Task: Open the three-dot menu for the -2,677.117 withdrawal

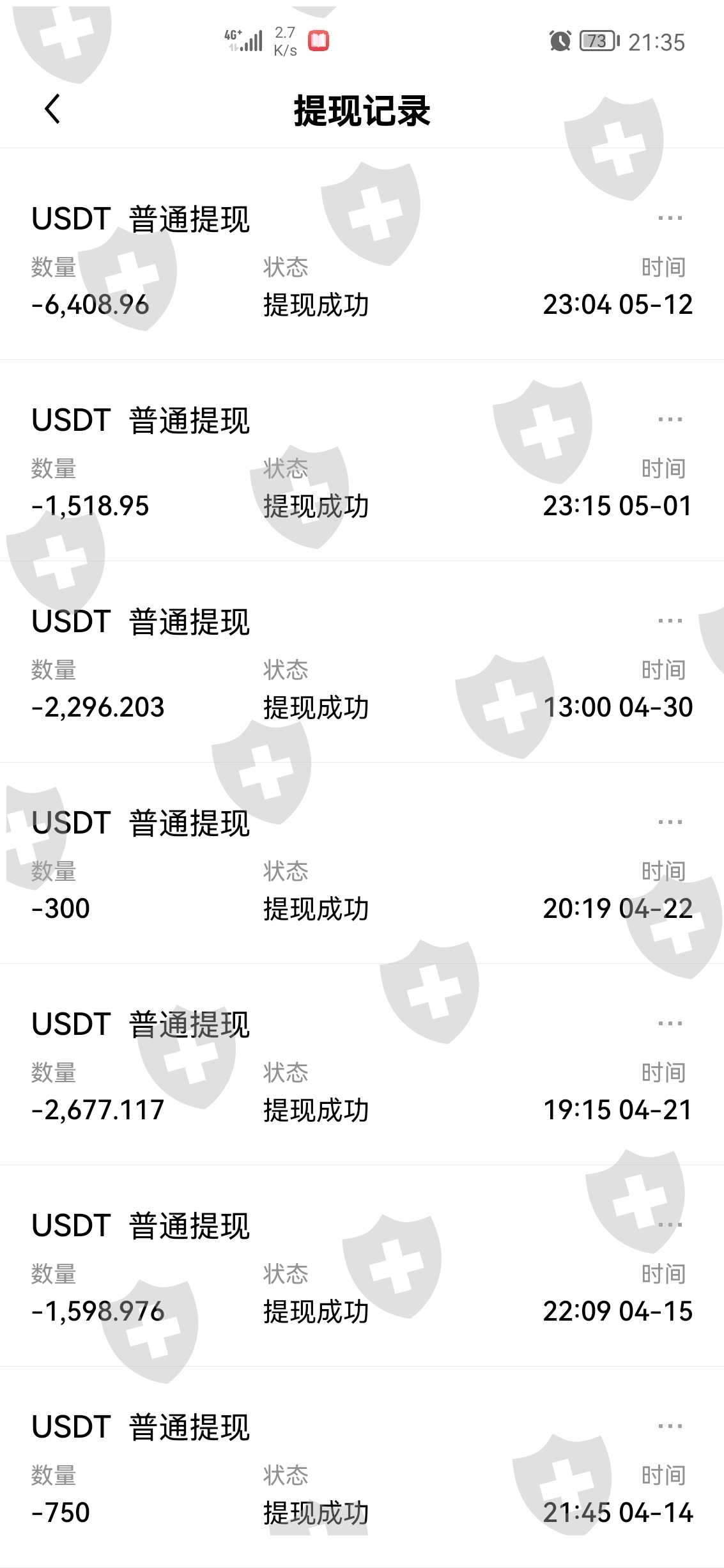Action: (670, 1023)
